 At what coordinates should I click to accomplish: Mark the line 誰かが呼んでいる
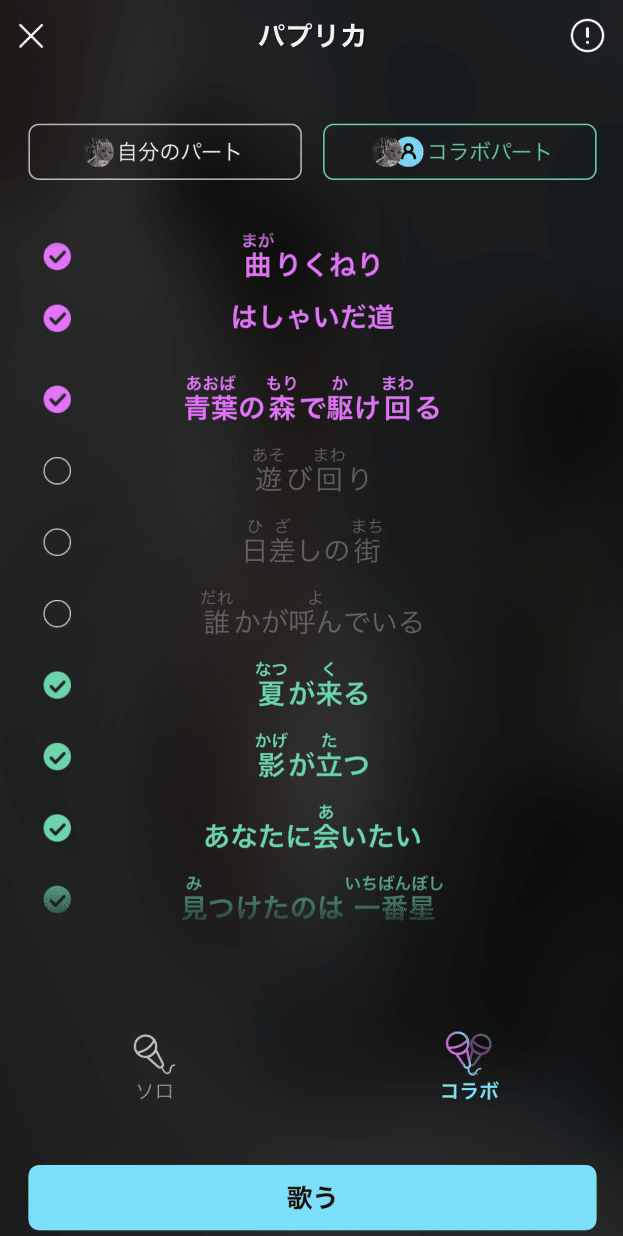coord(58,613)
